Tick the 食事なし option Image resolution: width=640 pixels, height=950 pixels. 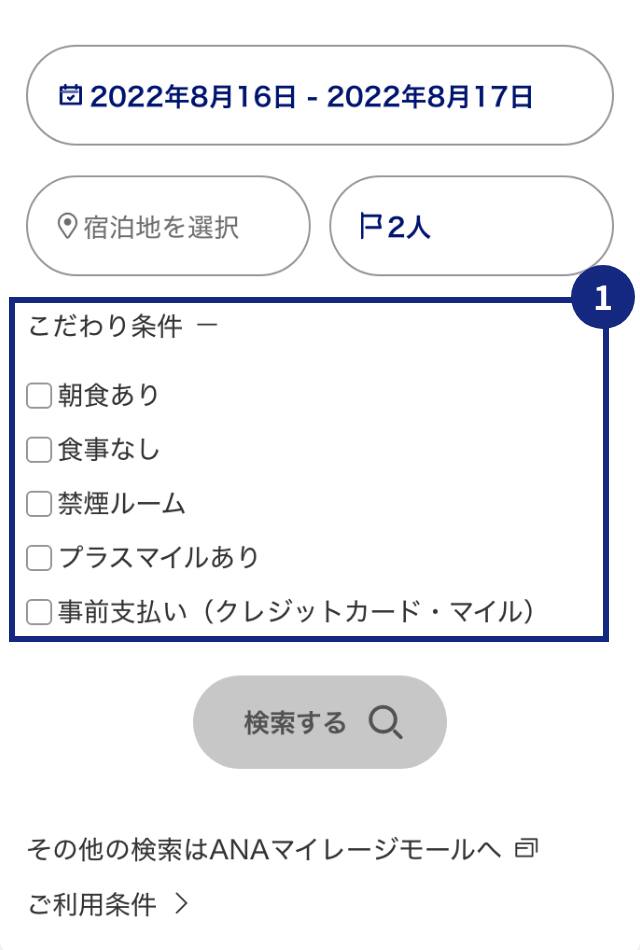click(x=39, y=451)
